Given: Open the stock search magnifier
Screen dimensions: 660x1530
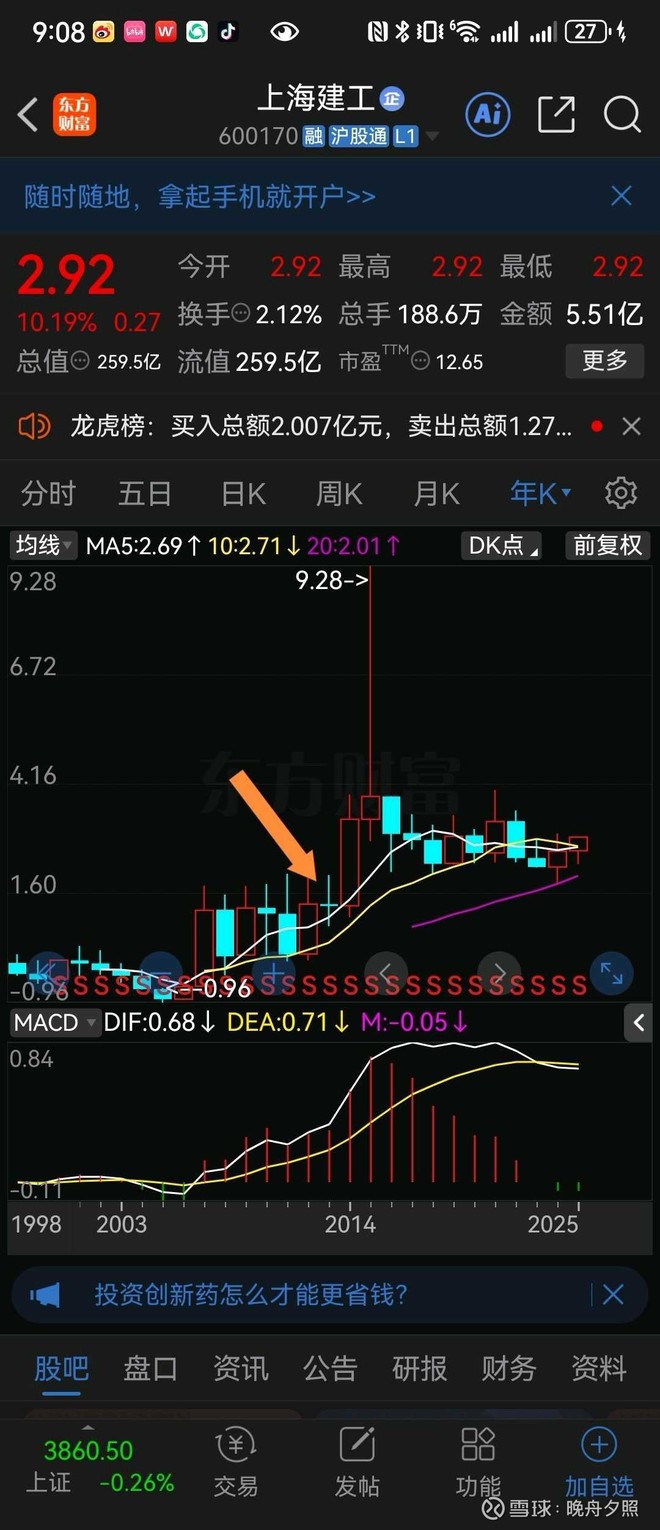Looking at the screenshot, I should pyautogui.click(x=622, y=115).
